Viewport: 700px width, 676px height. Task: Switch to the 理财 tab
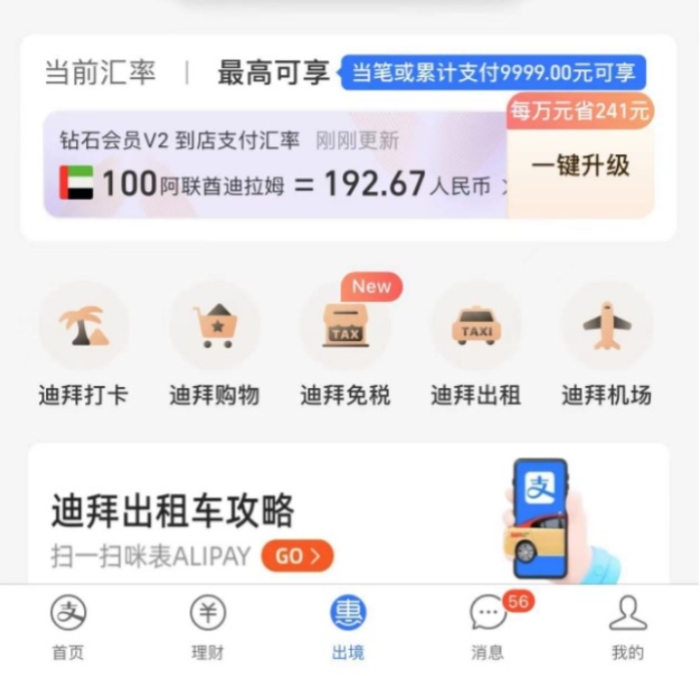point(208,628)
